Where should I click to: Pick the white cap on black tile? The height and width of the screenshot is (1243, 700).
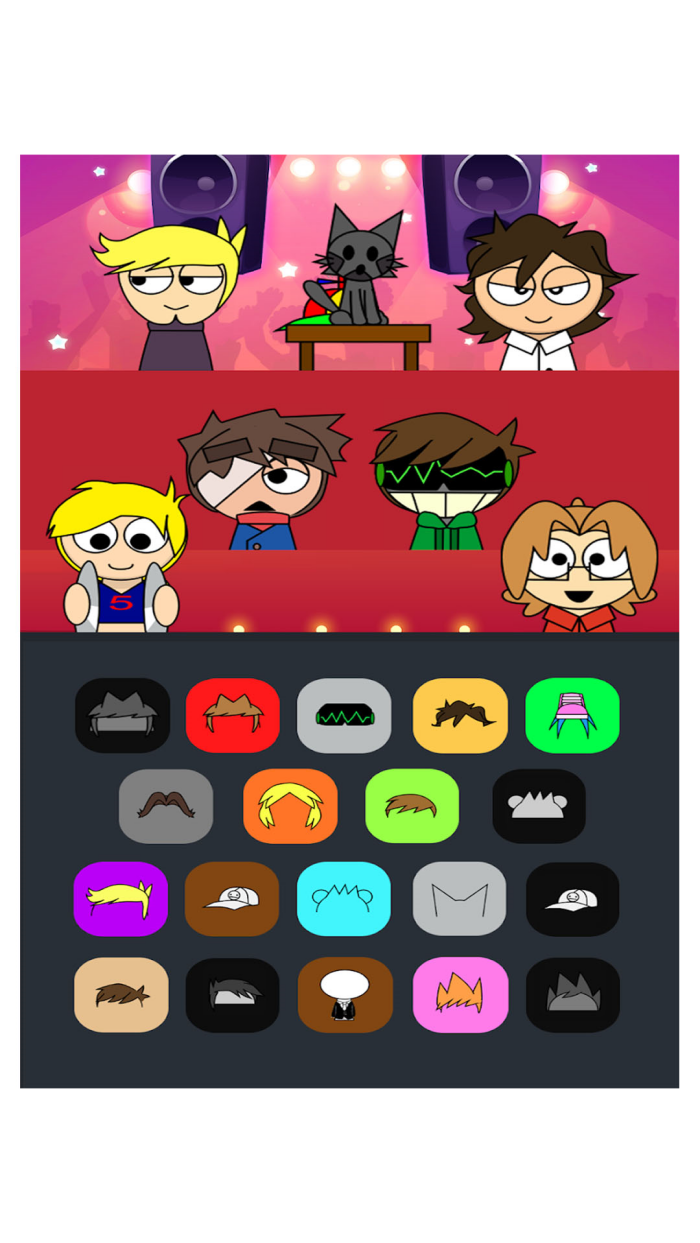pos(572,898)
